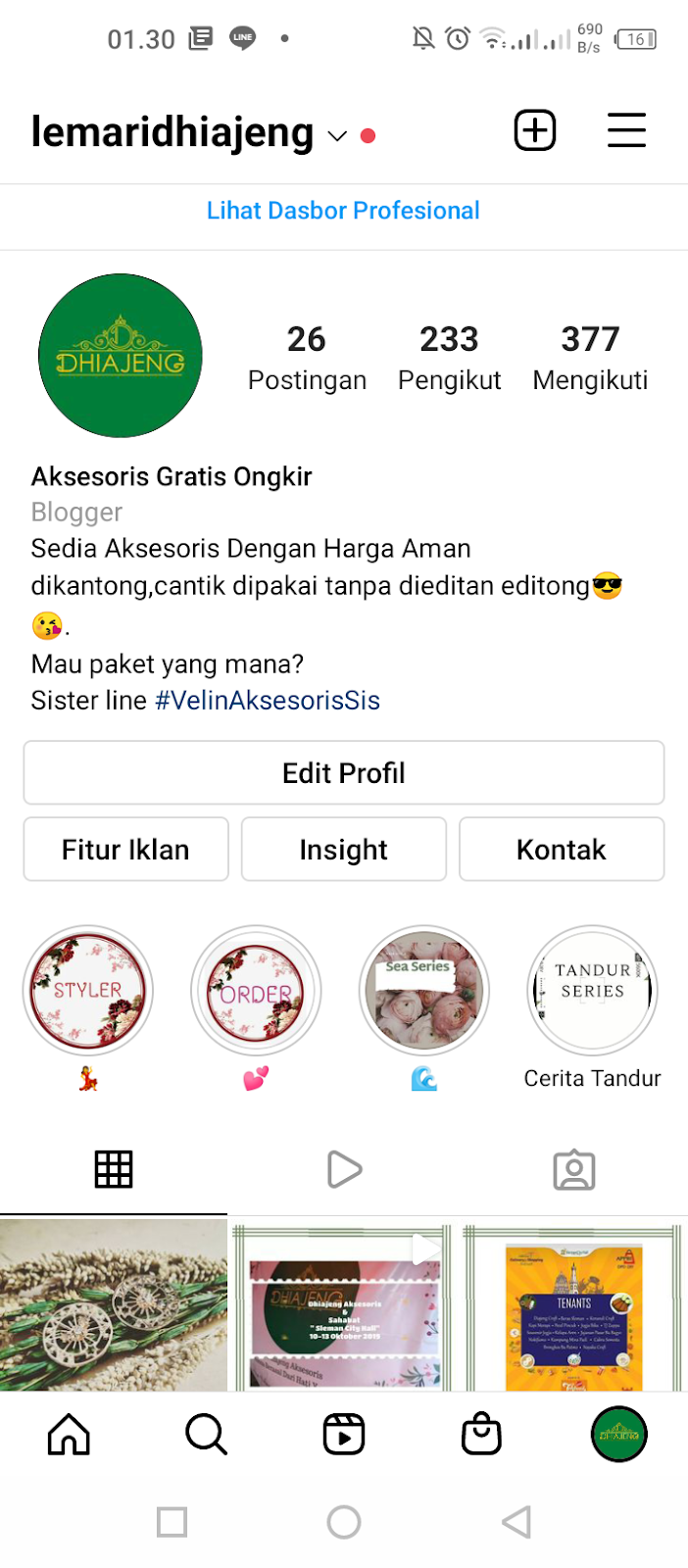Tap the Edit Profil button

click(x=343, y=773)
